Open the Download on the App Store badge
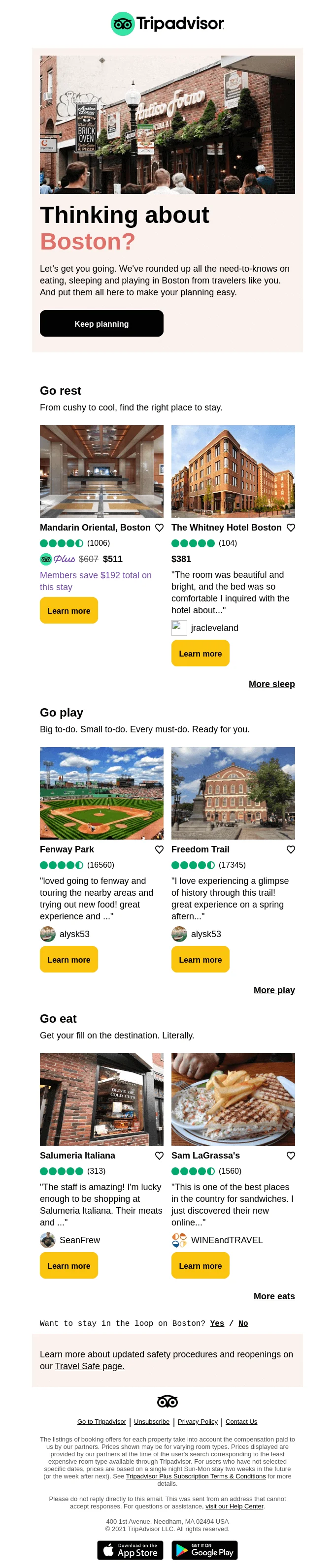 click(130, 1550)
